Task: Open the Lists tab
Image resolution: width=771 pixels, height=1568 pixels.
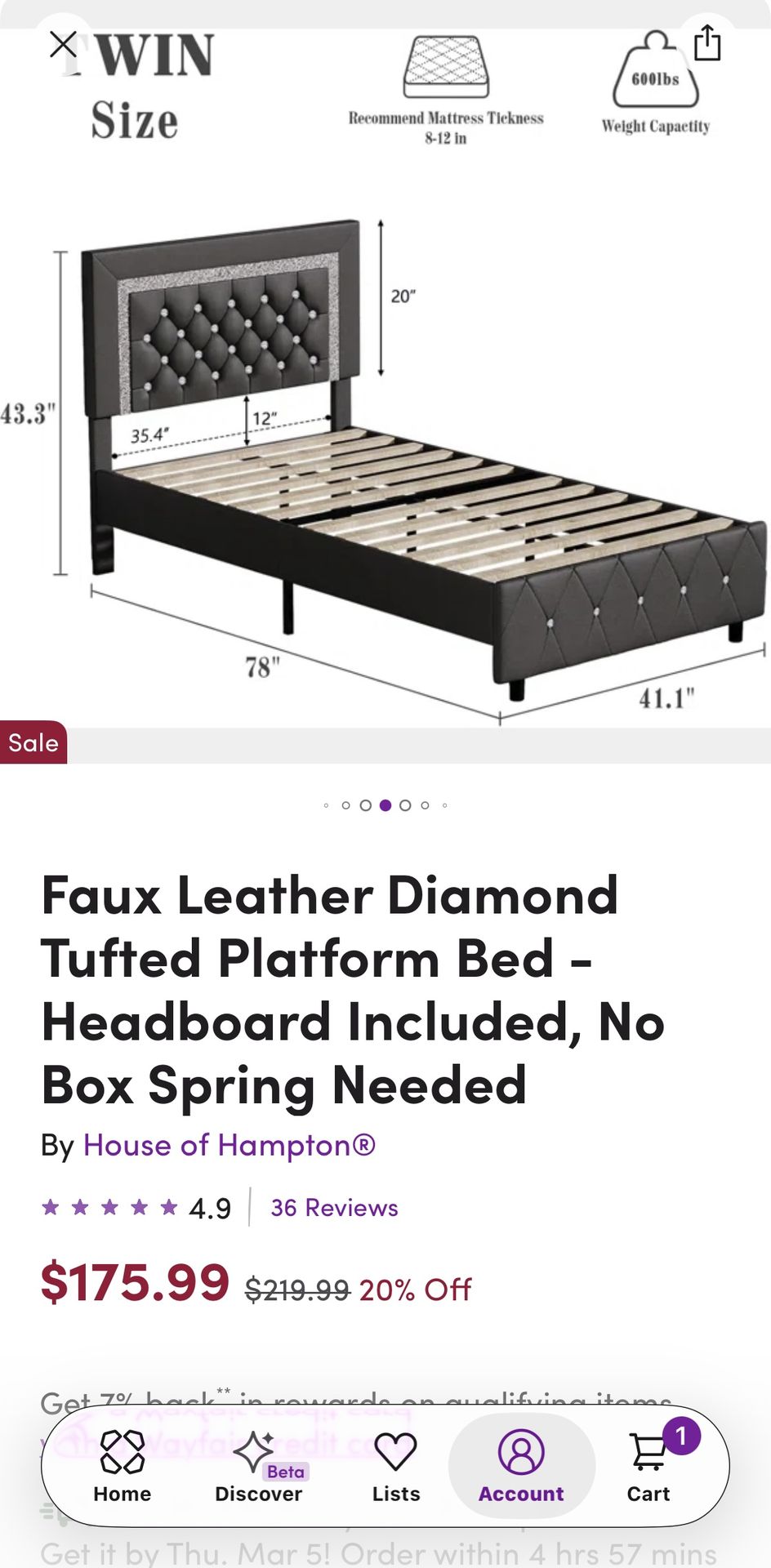Action: point(396,1466)
